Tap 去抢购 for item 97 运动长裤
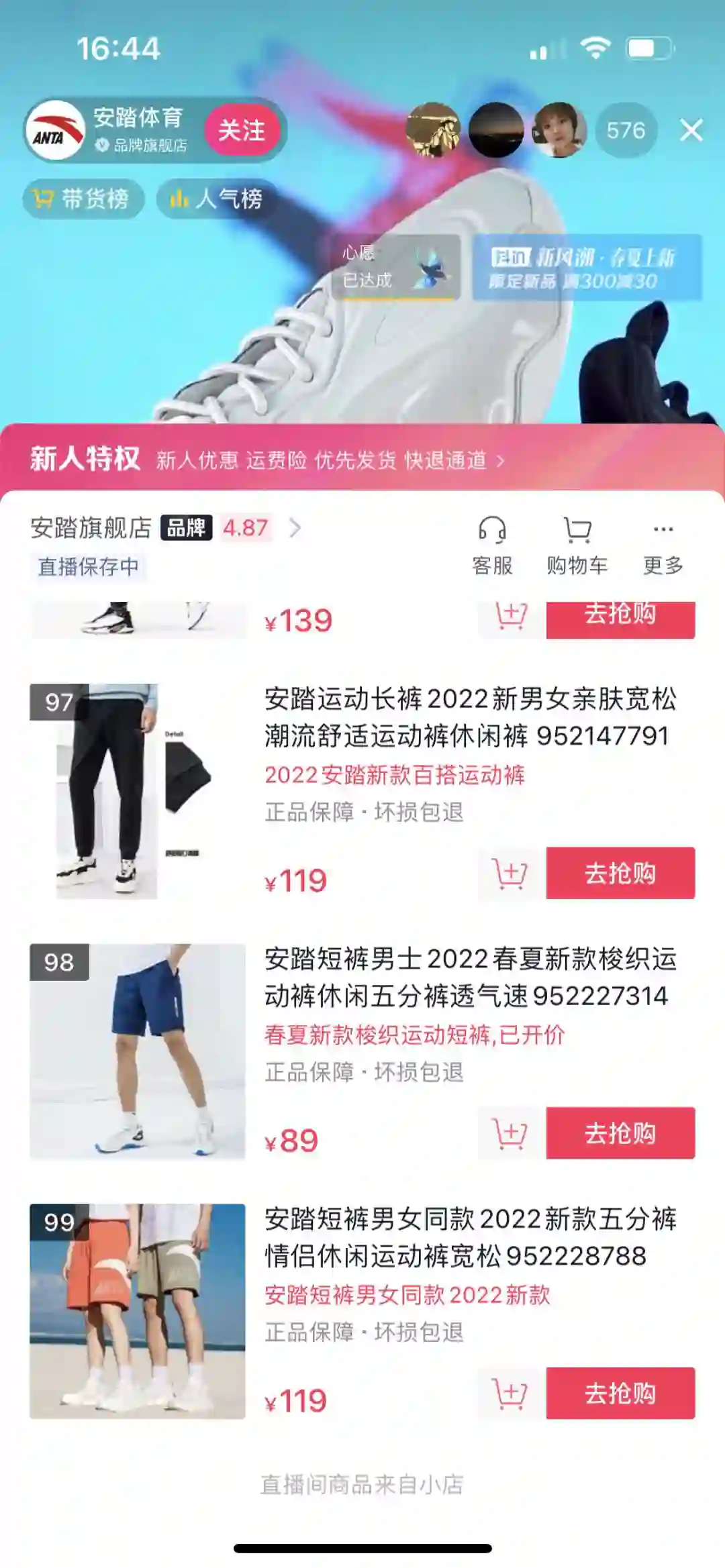Image resolution: width=725 pixels, height=1568 pixels. coord(620,873)
